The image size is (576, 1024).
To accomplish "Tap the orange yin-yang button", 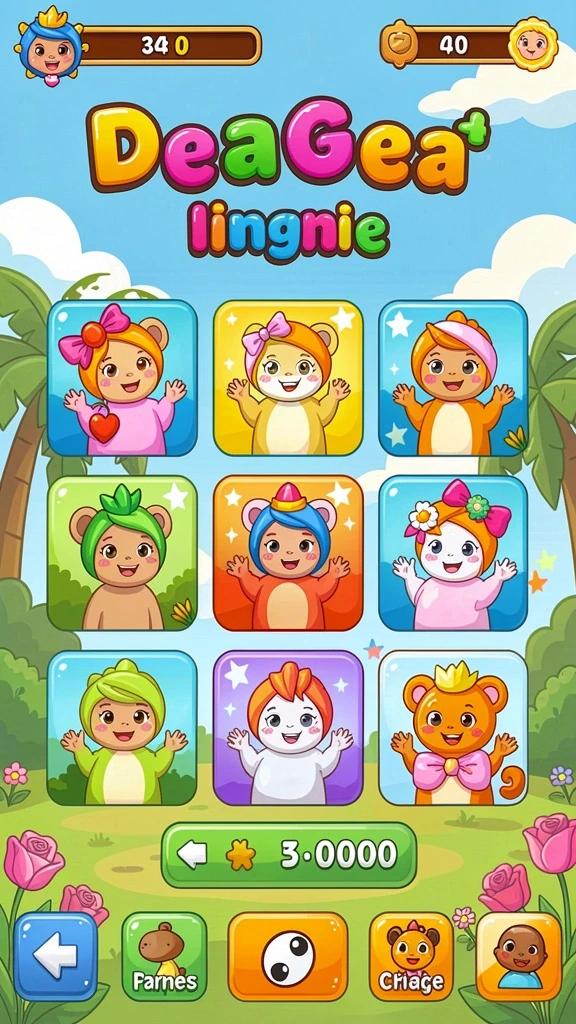I will pyautogui.click(x=288, y=956).
